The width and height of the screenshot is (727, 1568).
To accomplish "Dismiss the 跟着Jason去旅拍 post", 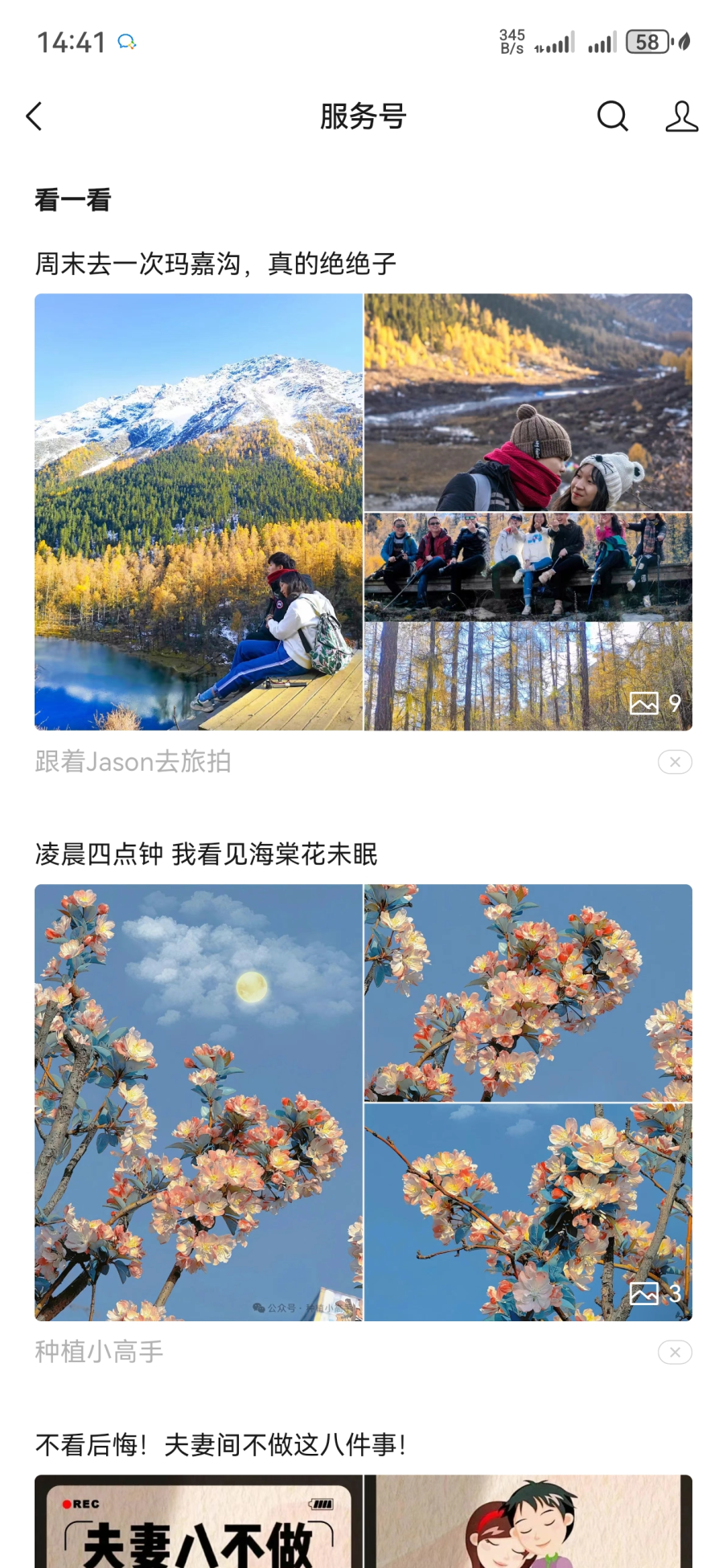I will click(675, 762).
